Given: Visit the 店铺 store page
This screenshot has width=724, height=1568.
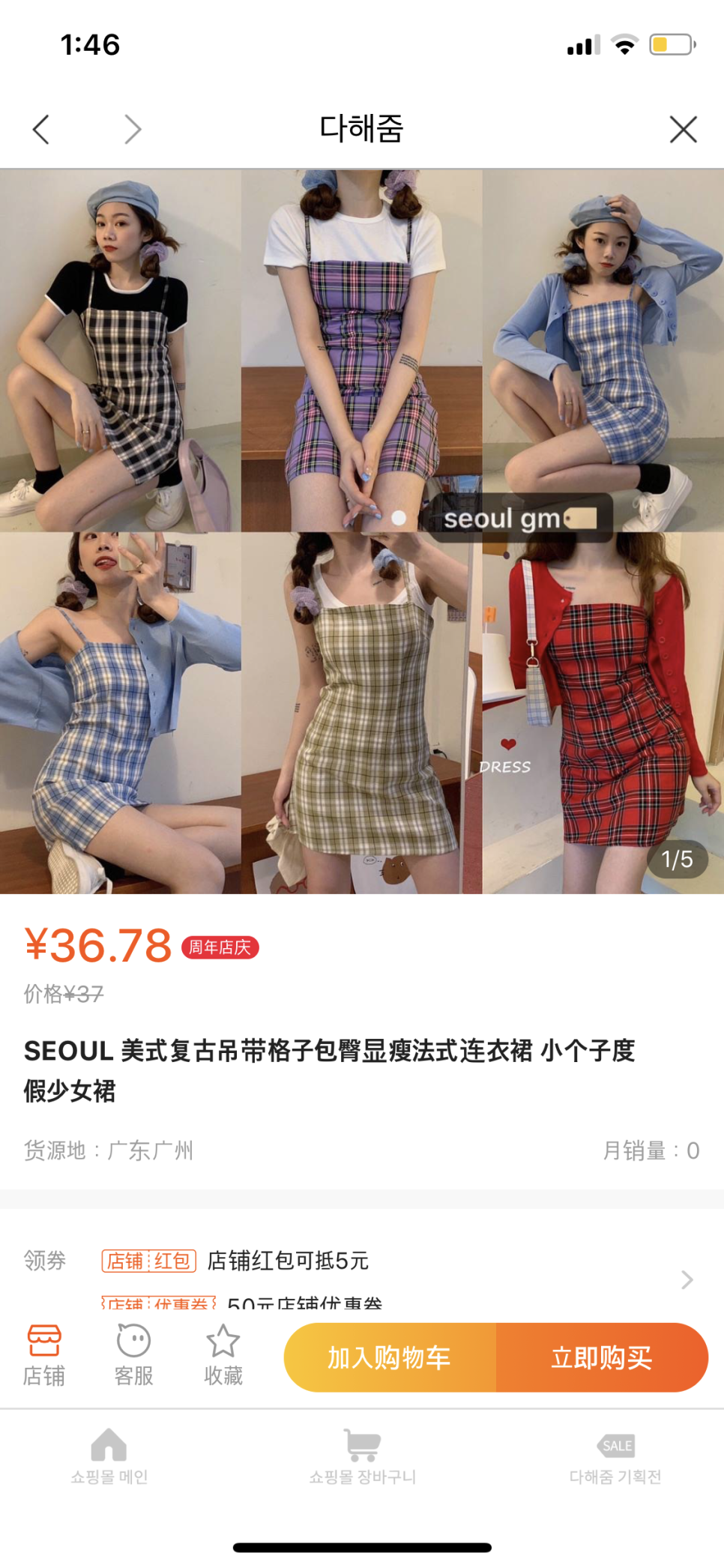Looking at the screenshot, I should pos(44,1355).
